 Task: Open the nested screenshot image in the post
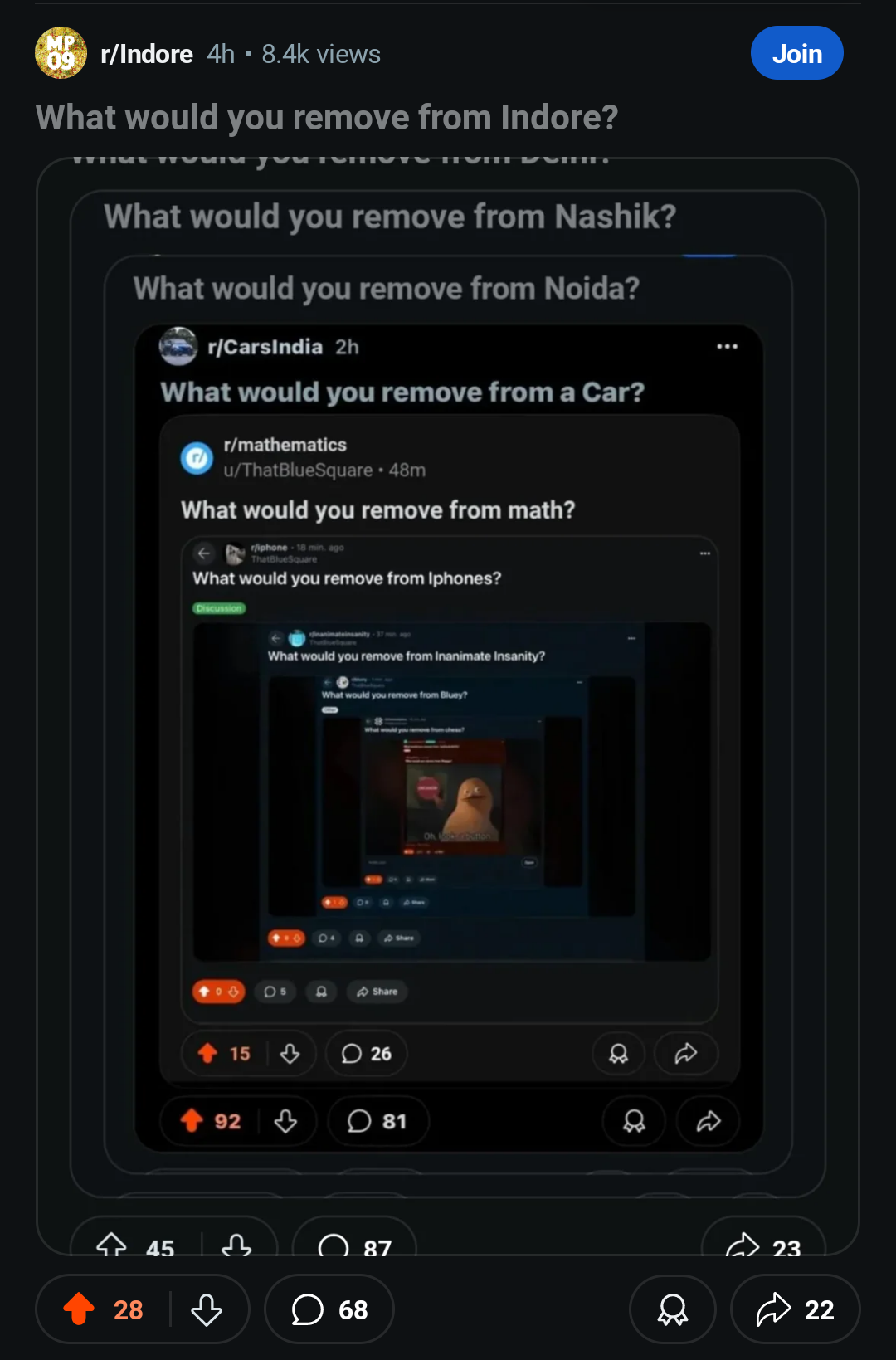pos(448,705)
